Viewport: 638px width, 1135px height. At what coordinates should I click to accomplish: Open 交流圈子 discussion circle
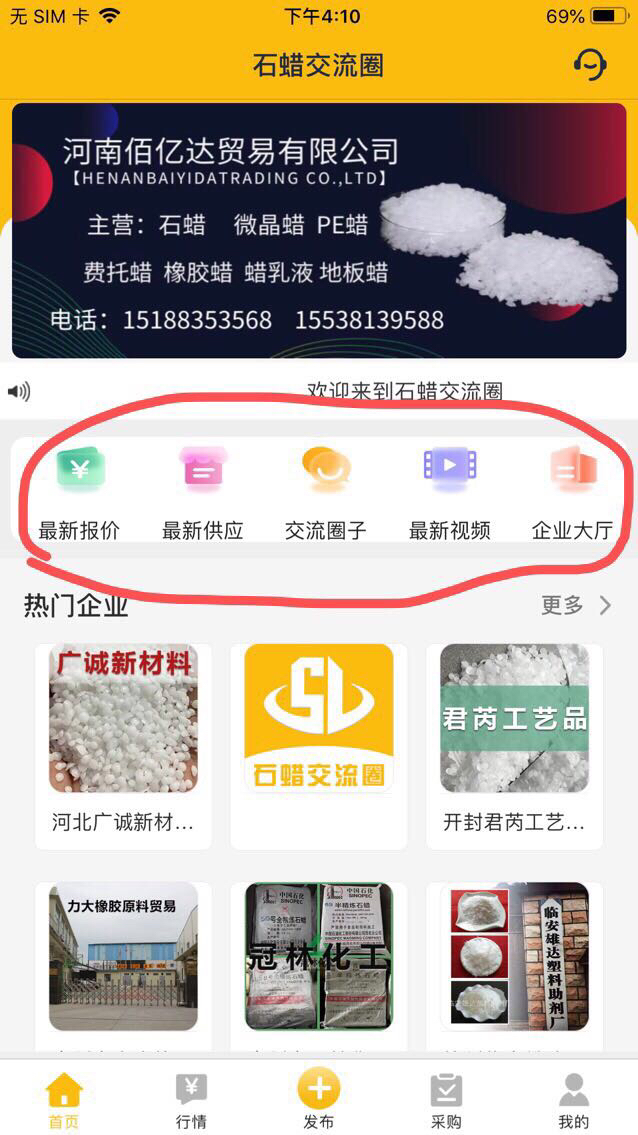coord(326,494)
